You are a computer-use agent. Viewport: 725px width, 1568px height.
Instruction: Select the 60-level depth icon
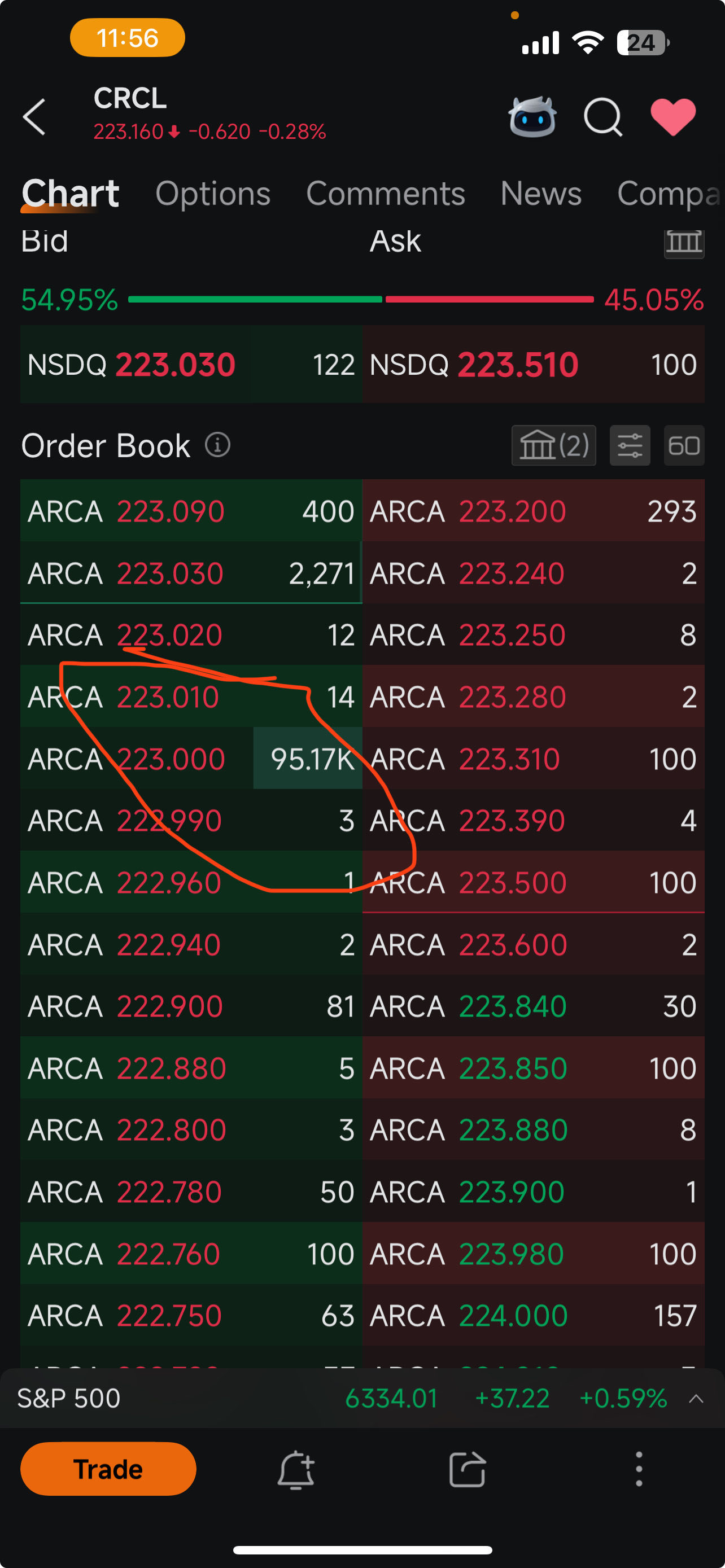[683, 445]
